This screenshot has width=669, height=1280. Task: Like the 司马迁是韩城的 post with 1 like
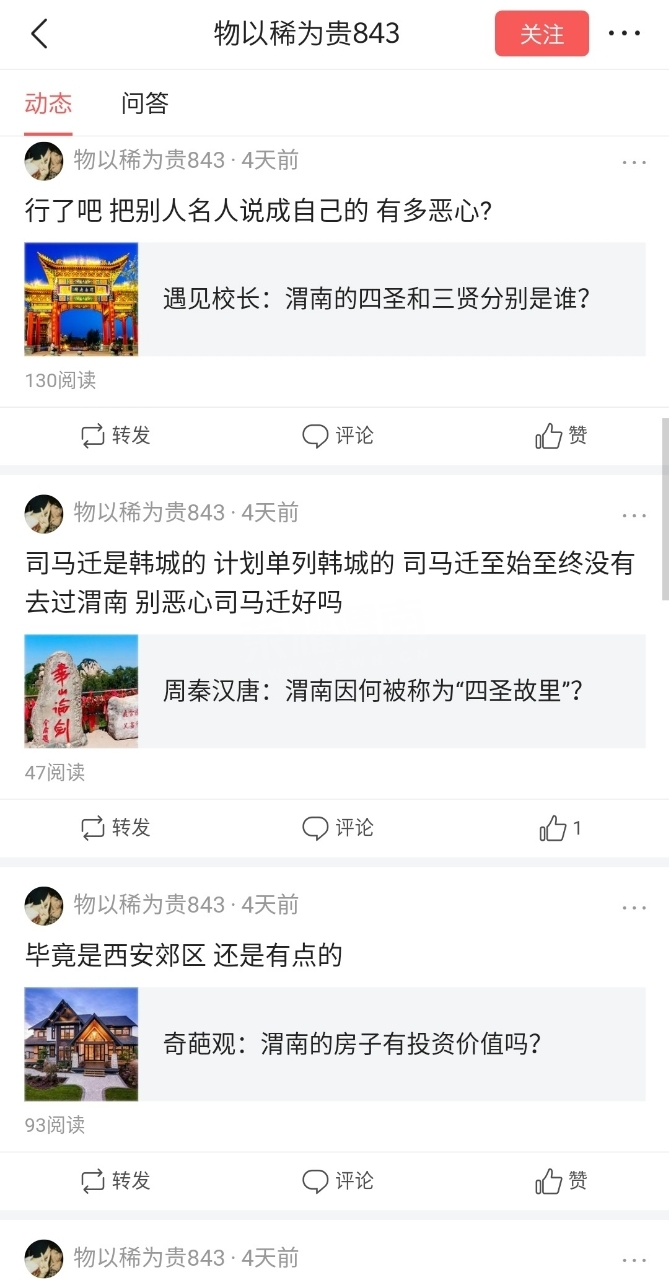(560, 828)
